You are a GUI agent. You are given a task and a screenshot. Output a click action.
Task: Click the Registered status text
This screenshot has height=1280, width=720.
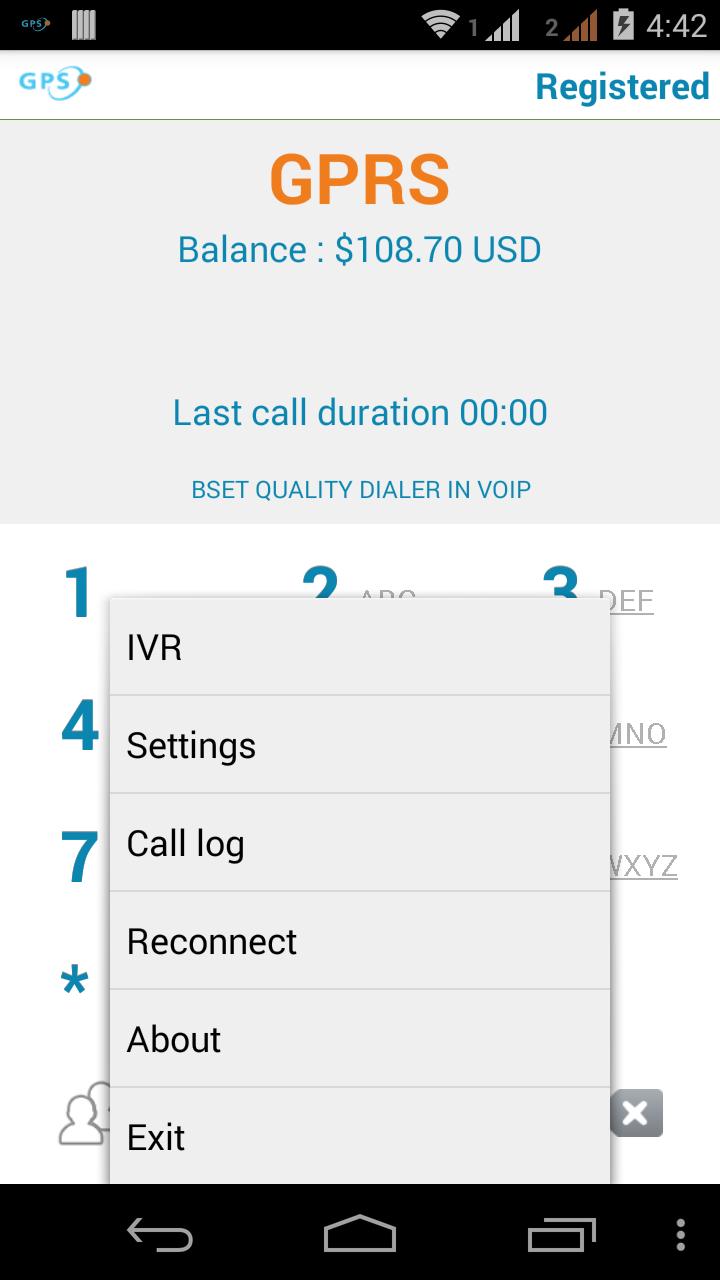pos(622,87)
